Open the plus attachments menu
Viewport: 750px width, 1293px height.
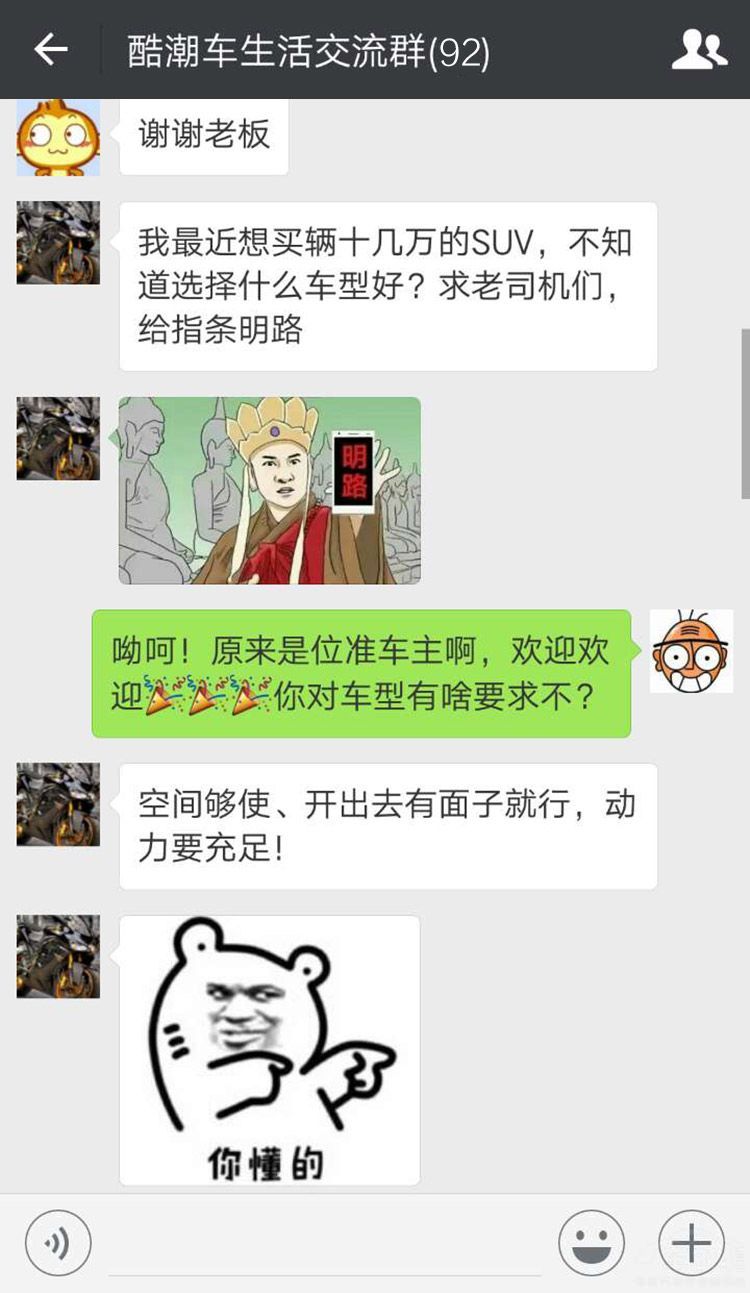(x=691, y=1243)
